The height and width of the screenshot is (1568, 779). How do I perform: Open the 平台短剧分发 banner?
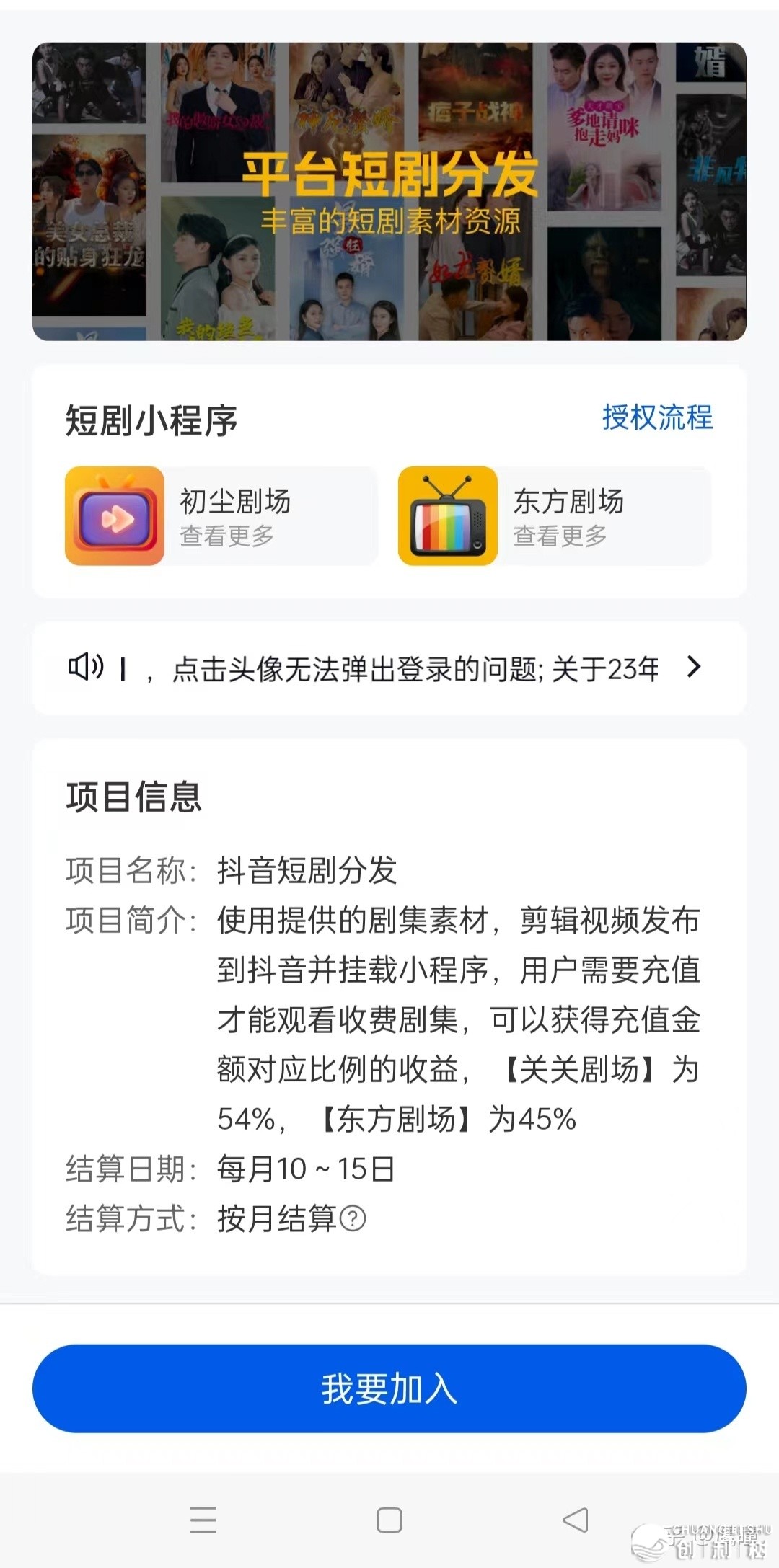[389, 191]
